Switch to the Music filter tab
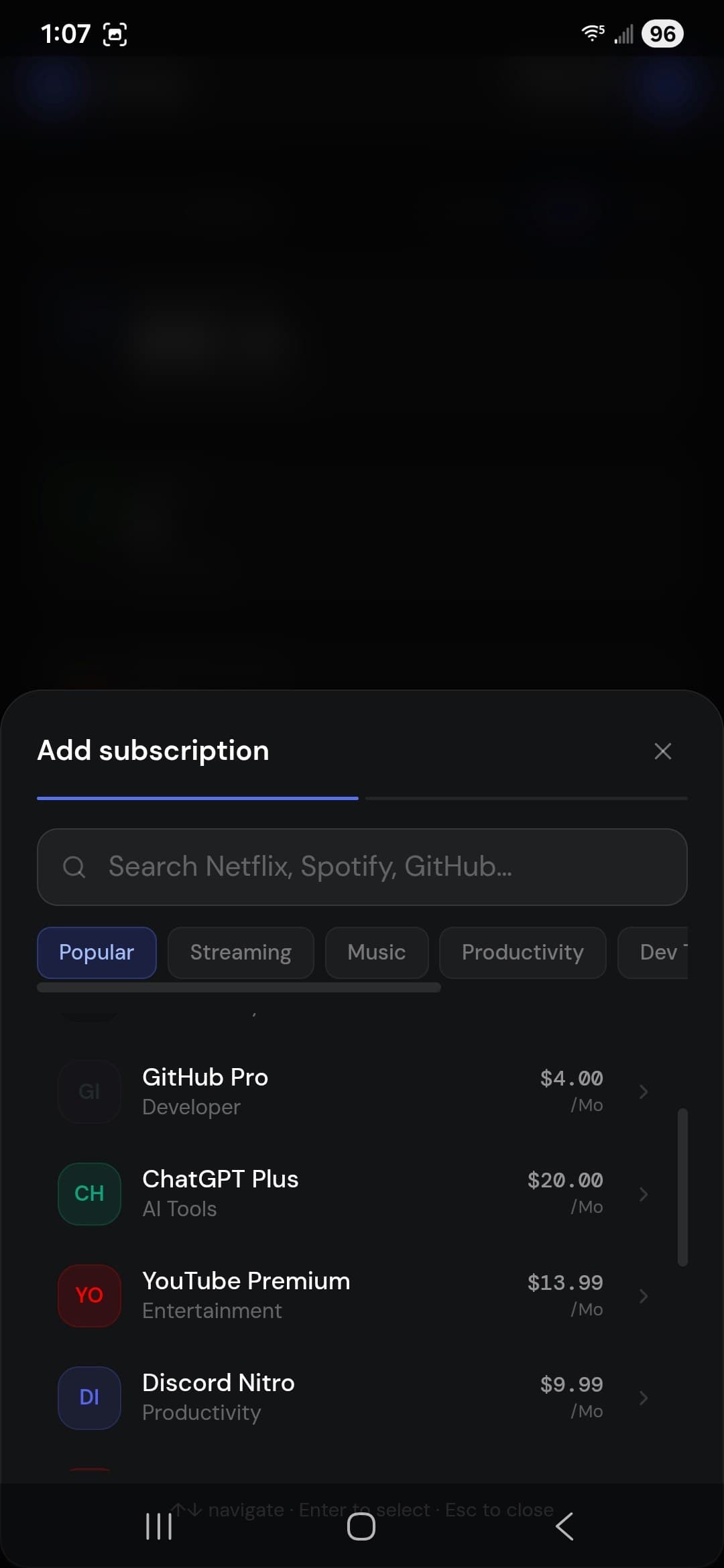 (376, 952)
